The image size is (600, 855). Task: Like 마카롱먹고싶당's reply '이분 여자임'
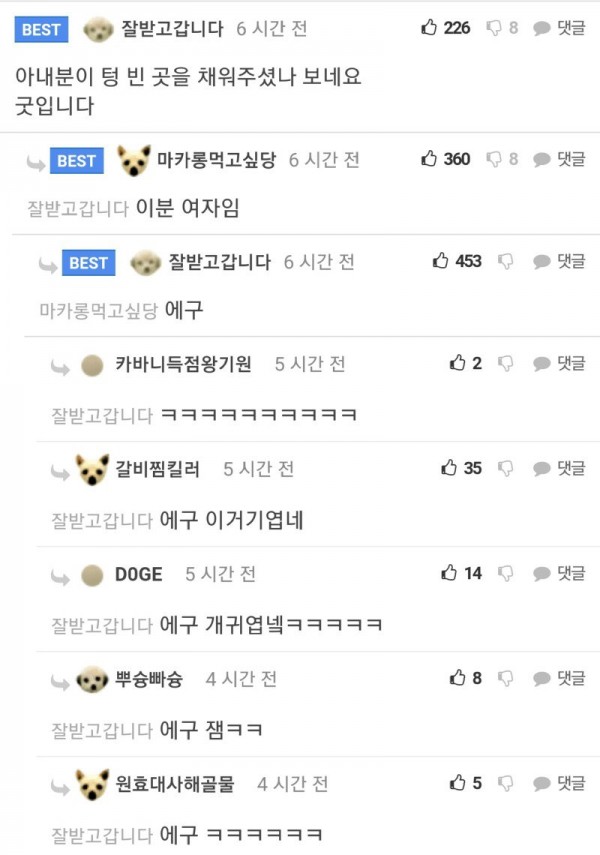[430, 159]
